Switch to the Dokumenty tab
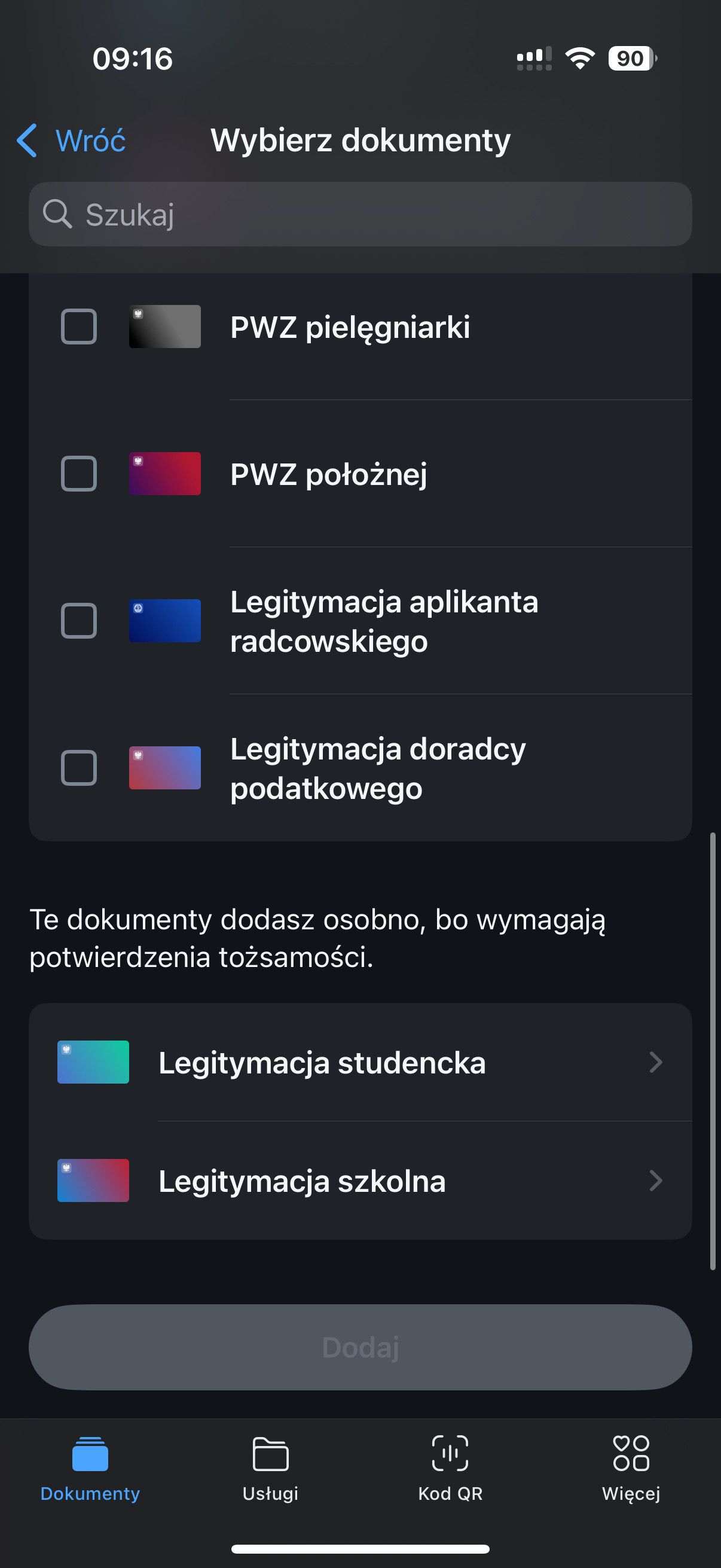This screenshot has height=1568, width=721. 90,1469
